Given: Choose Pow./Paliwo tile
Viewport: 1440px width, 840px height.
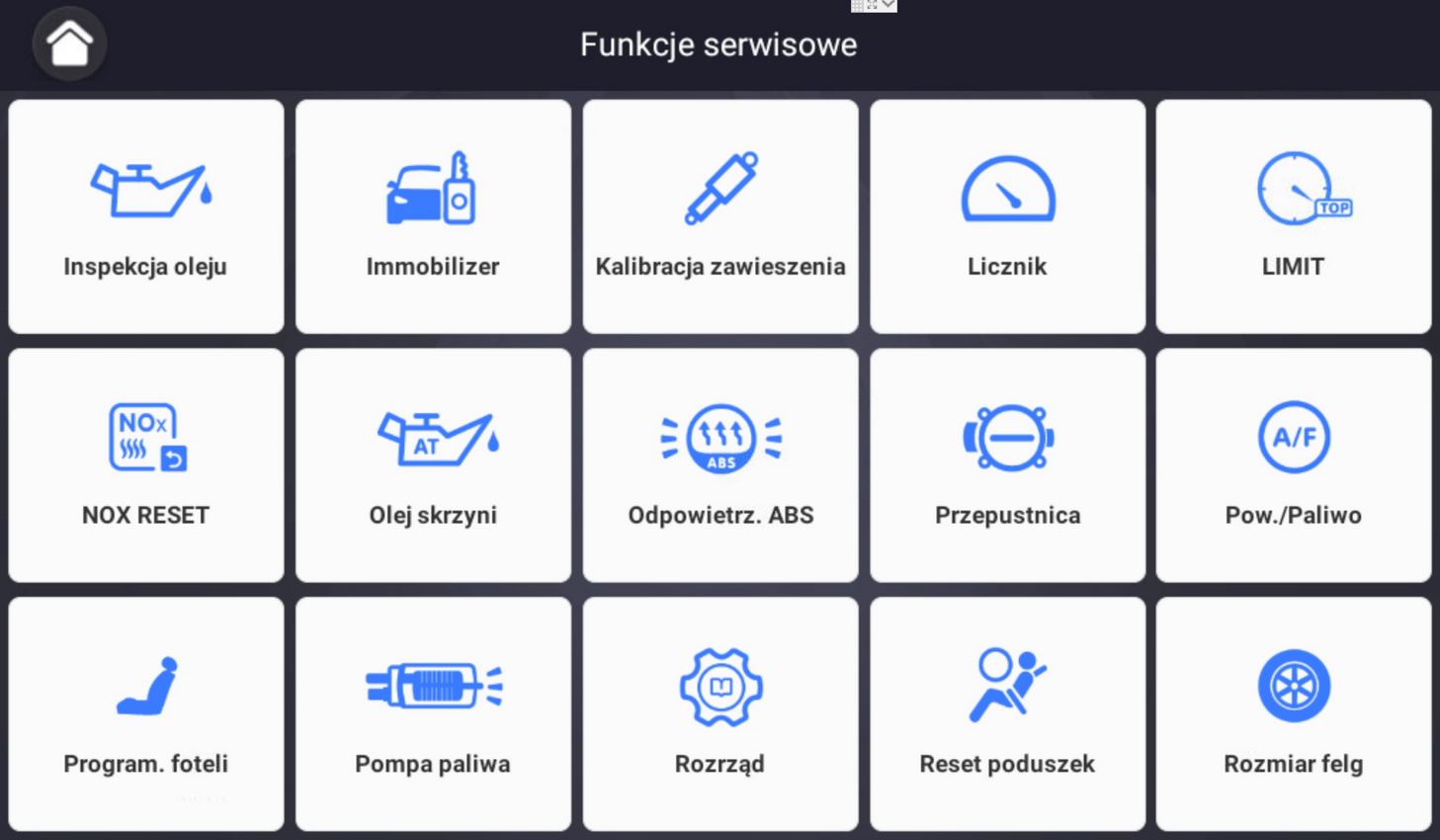Looking at the screenshot, I should (1294, 464).
